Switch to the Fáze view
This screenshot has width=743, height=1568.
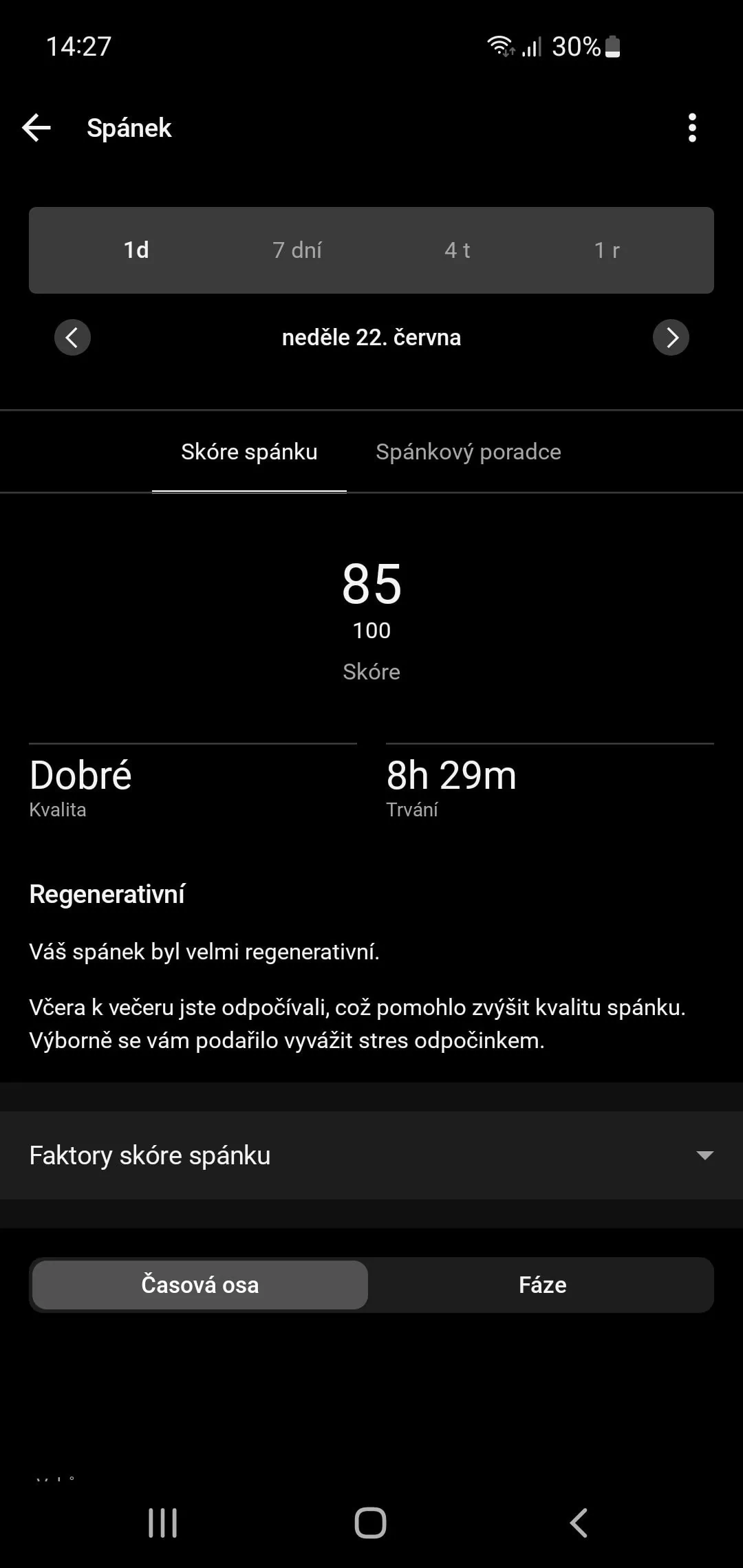542,1285
